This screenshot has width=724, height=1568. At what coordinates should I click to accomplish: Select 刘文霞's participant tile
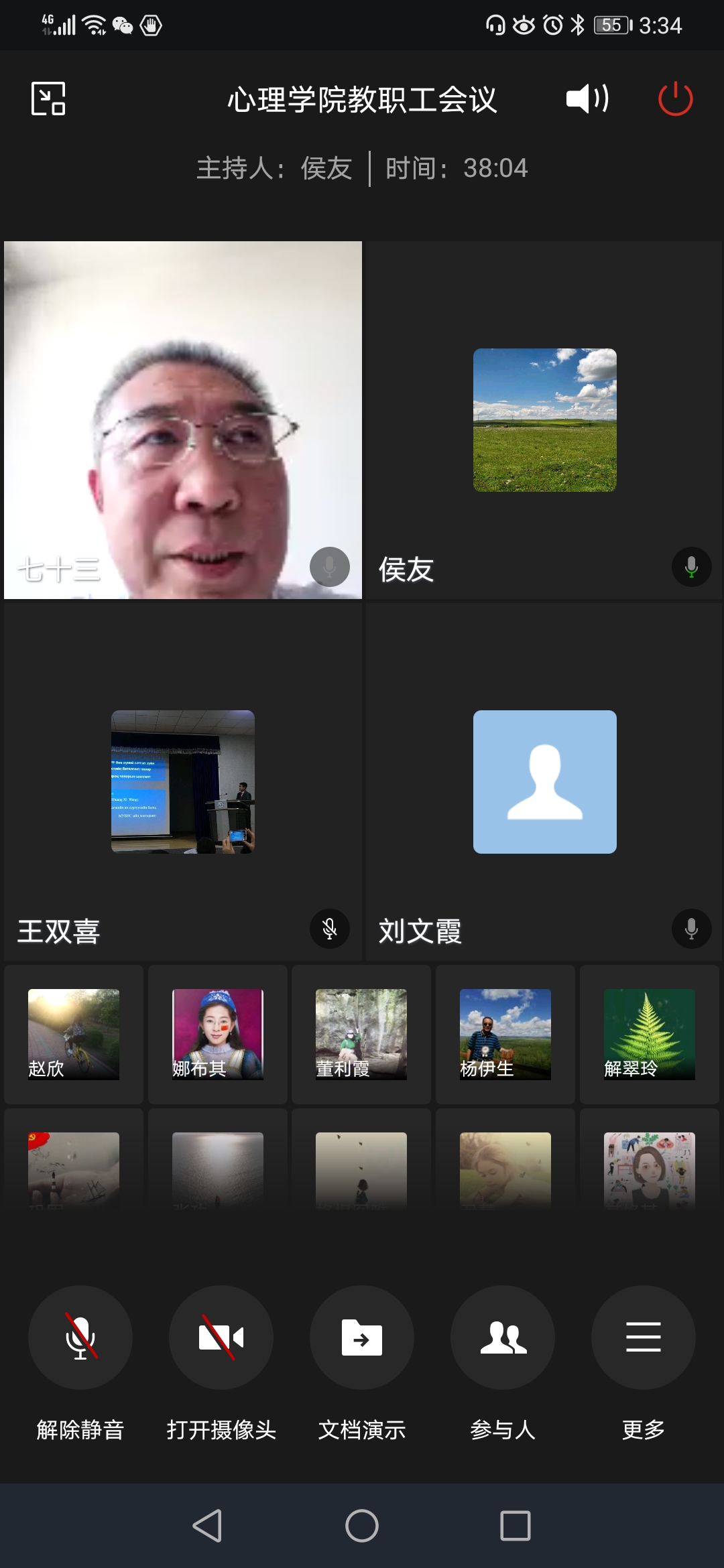click(x=544, y=781)
